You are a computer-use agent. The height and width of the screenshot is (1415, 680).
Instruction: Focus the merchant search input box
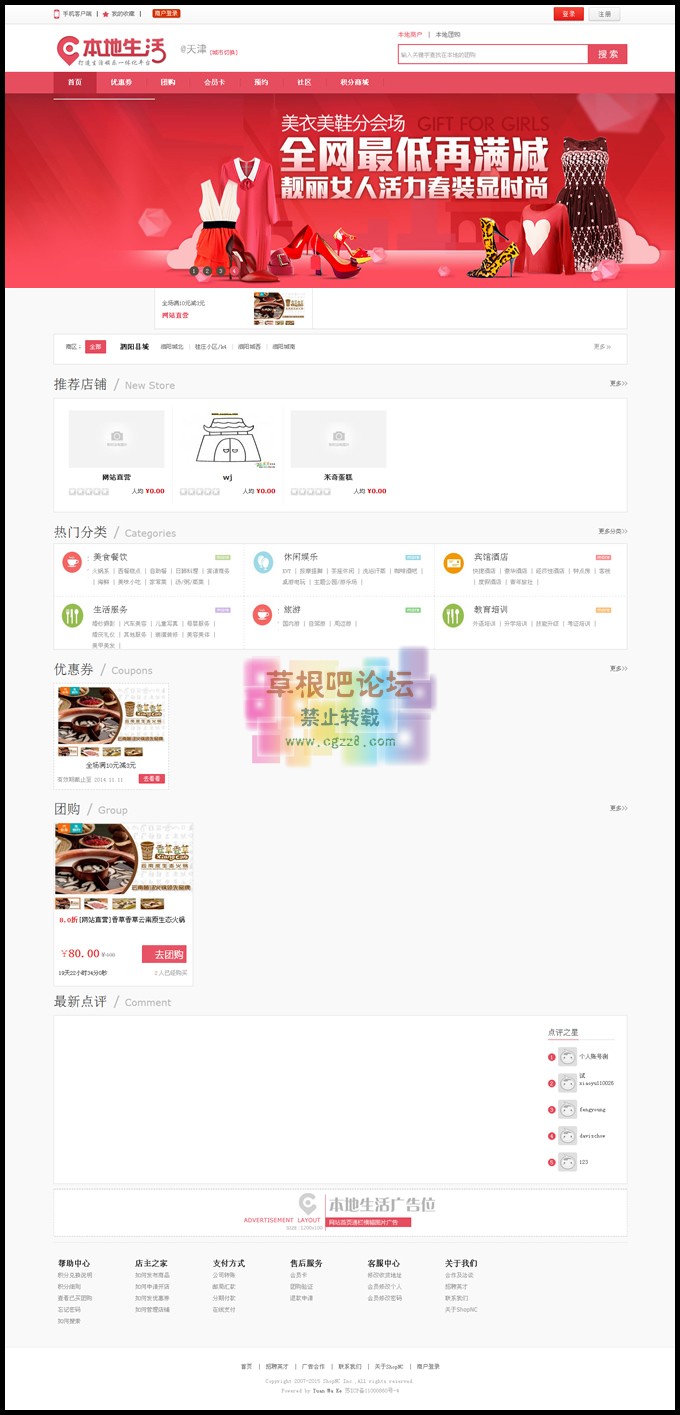(x=492, y=54)
